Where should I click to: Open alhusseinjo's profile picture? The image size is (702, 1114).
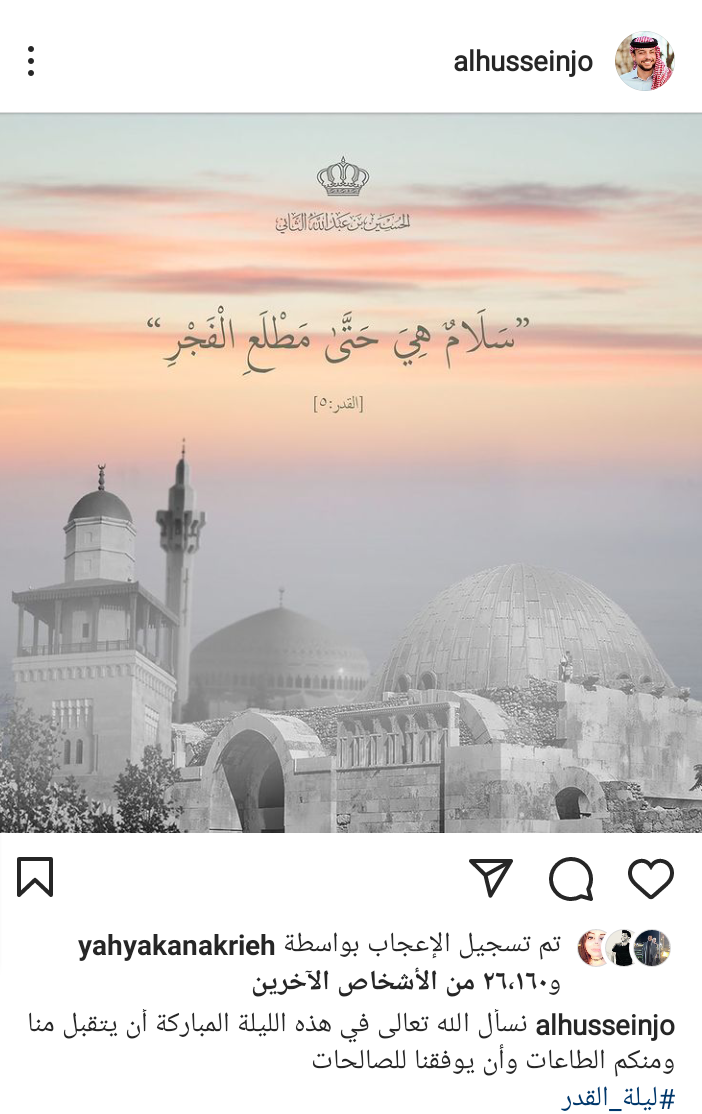[644, 61]
